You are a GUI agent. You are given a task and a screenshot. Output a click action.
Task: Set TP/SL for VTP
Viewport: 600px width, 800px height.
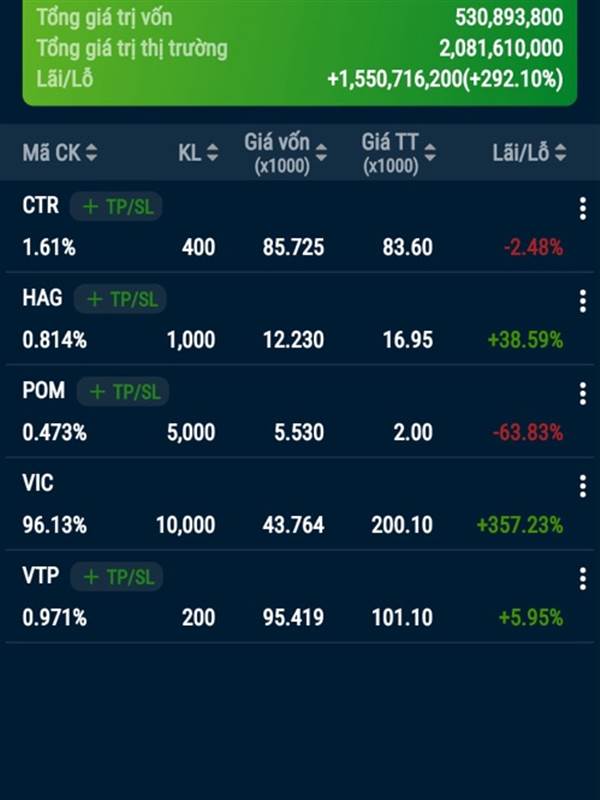pos(117,576)
